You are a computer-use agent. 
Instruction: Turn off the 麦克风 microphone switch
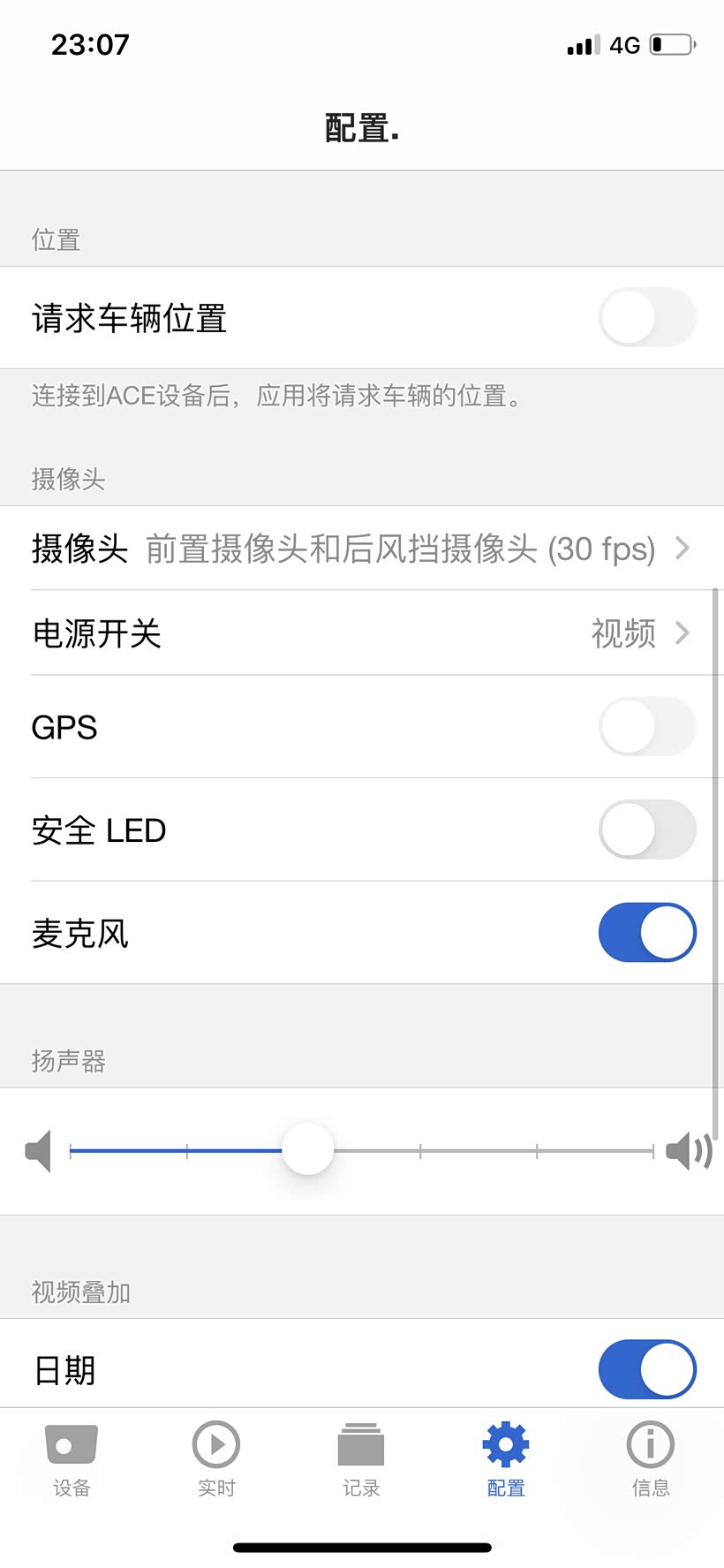tap(647, 933)
